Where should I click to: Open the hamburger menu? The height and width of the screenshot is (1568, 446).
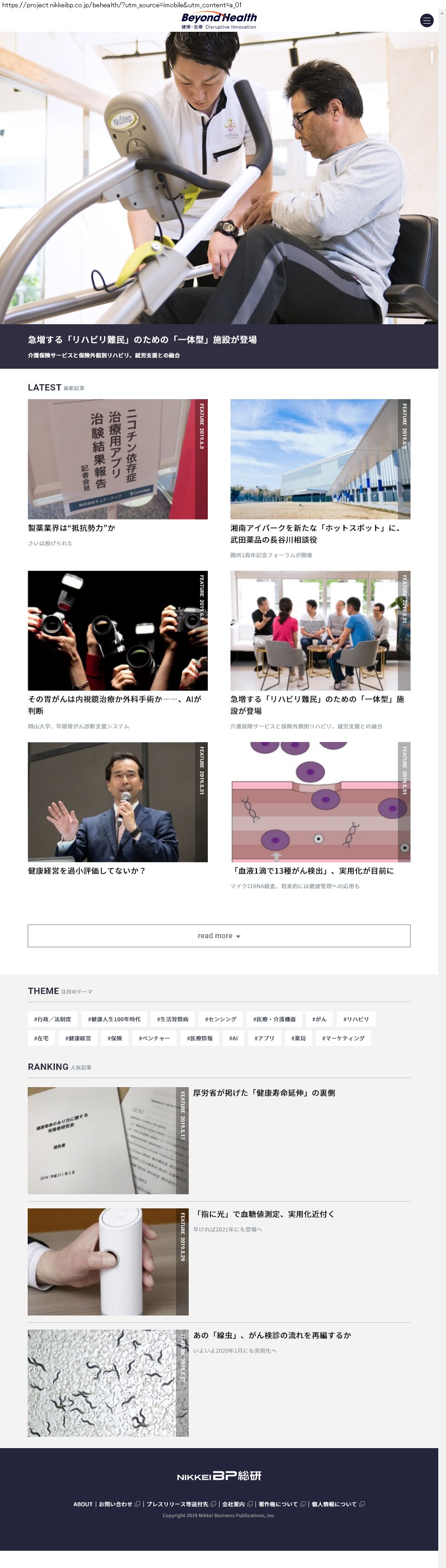click(x=426, y=21)
